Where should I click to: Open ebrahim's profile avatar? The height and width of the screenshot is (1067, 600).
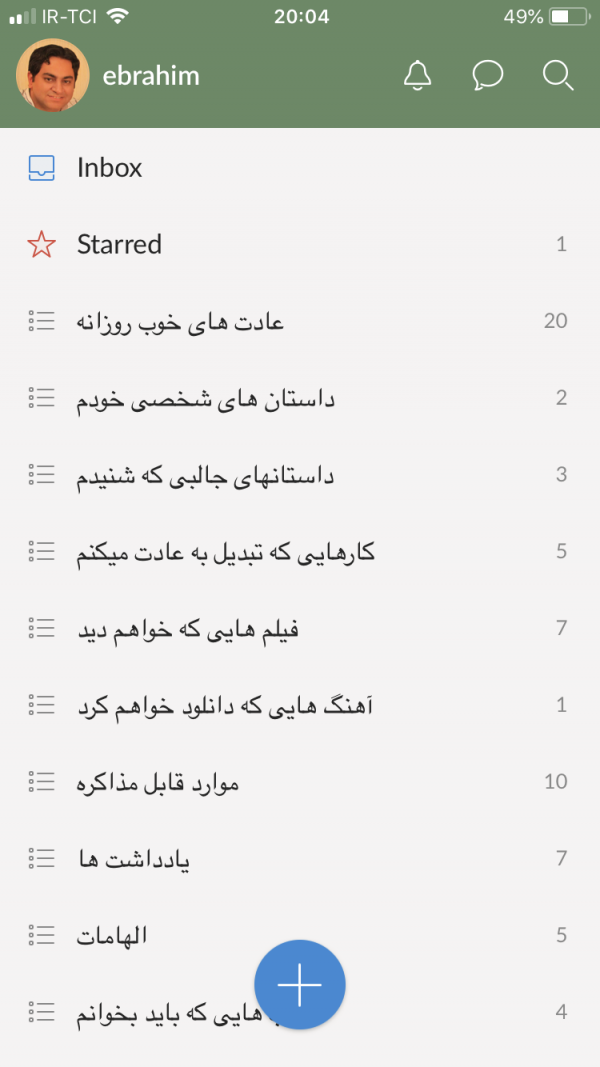[x=53, y=76]
